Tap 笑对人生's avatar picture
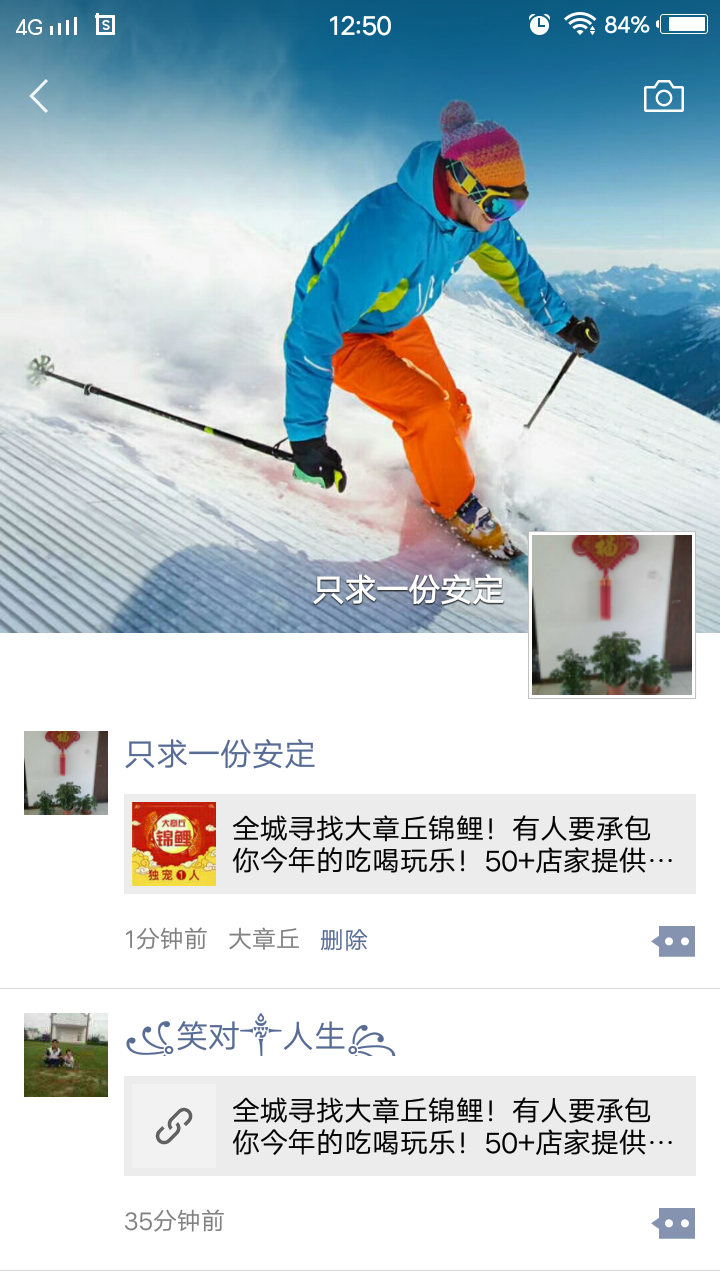This screenshot has height=1280, width=720. tap(66, 1055)
